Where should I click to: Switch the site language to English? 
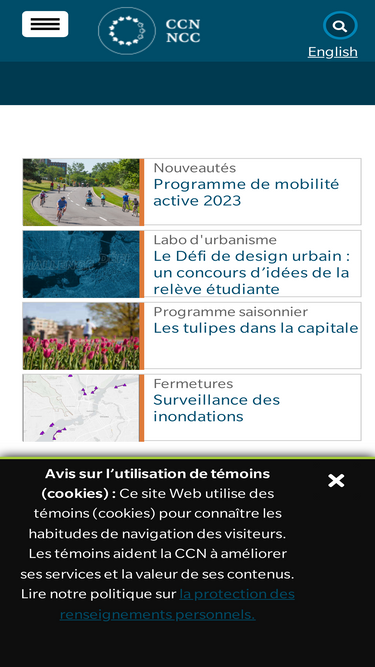tap(332, 52)
